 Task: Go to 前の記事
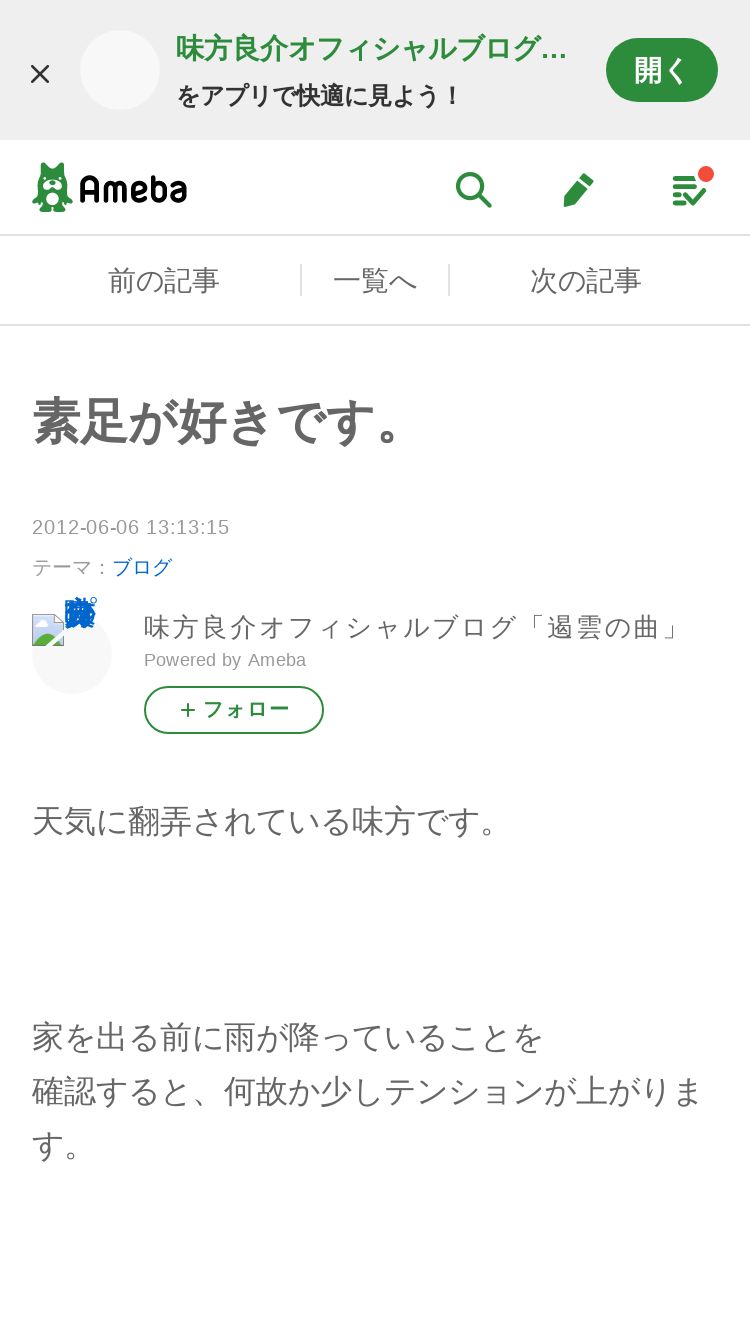[163, 281]
